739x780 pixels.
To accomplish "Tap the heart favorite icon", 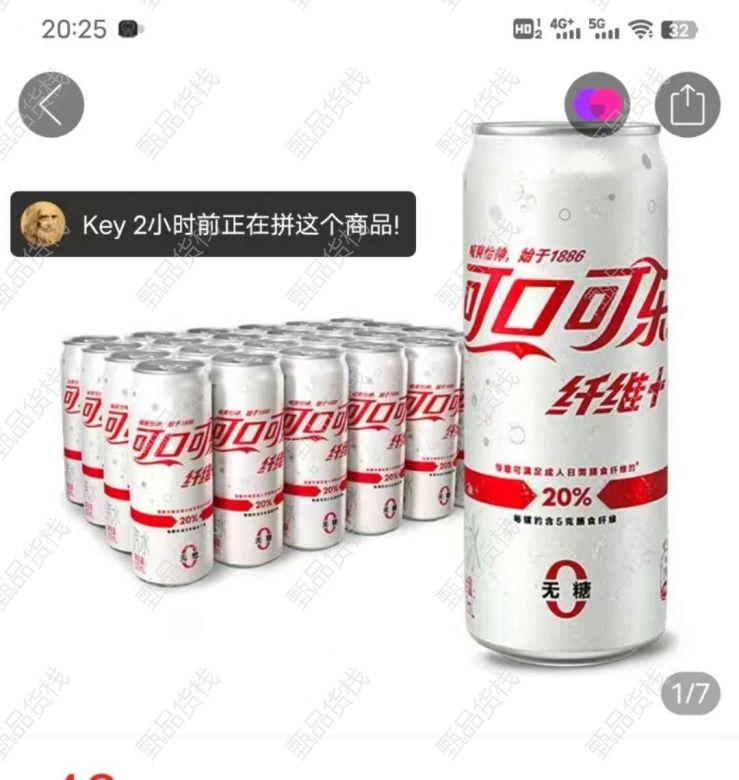I will point(597,105).
